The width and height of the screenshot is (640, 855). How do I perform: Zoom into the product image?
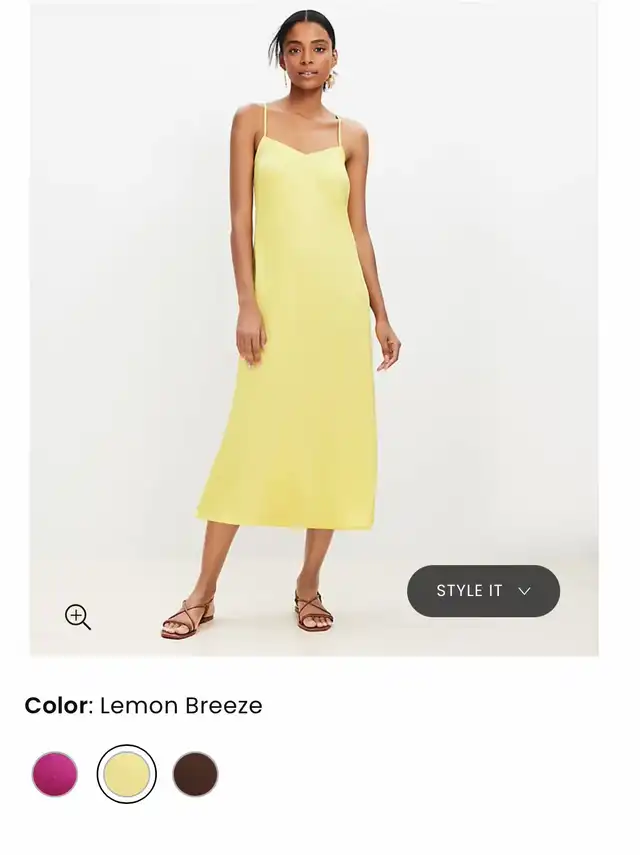click(78, 617)
